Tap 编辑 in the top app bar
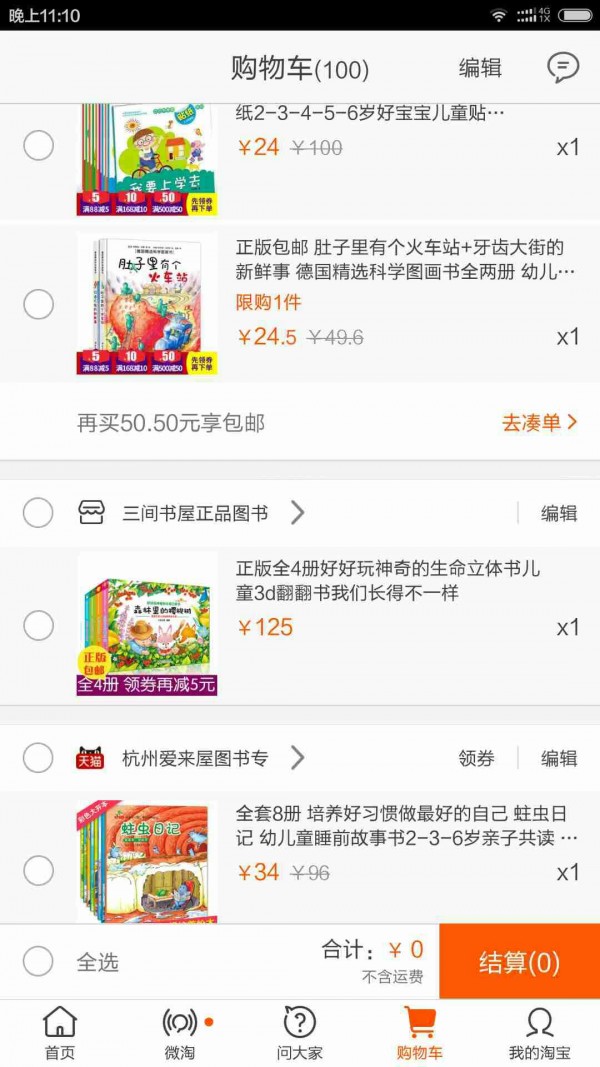This screenshot has height=1067, width=600. (x=480, y=68)
